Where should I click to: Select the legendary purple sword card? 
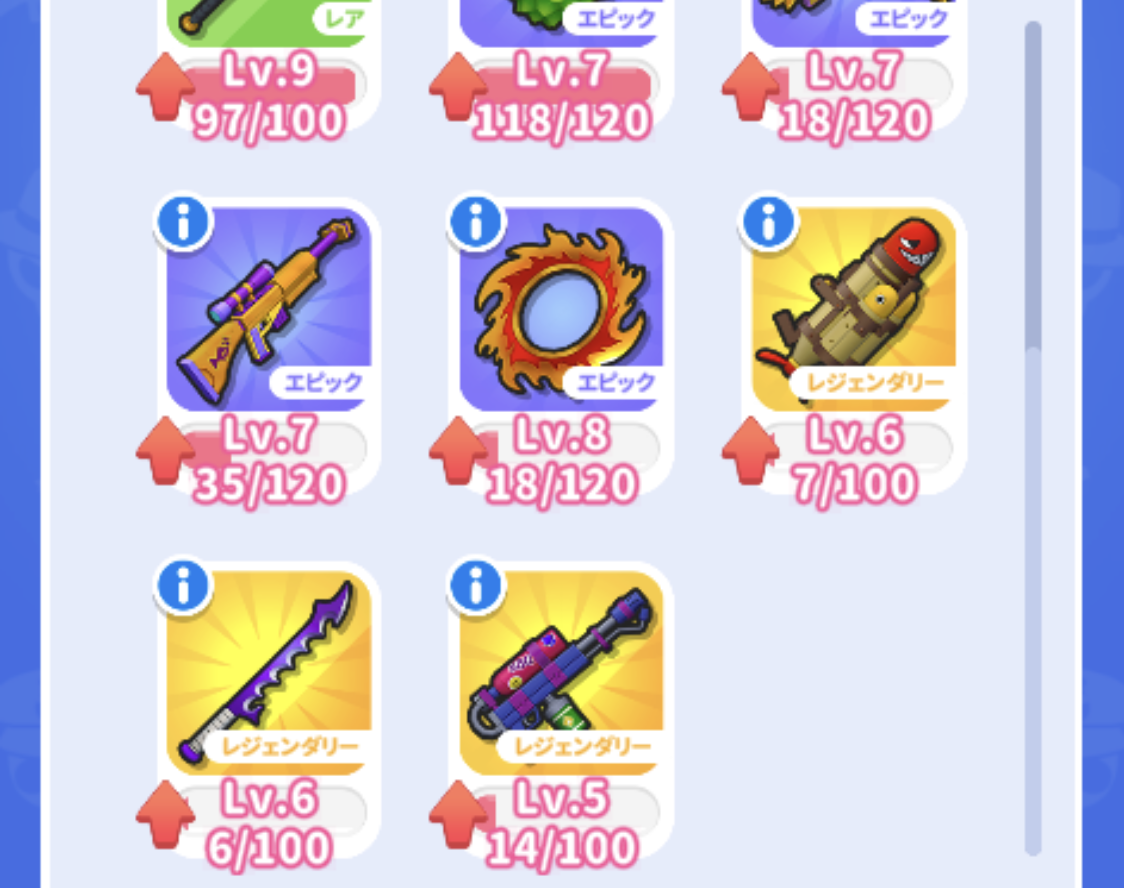coord(268,672)
